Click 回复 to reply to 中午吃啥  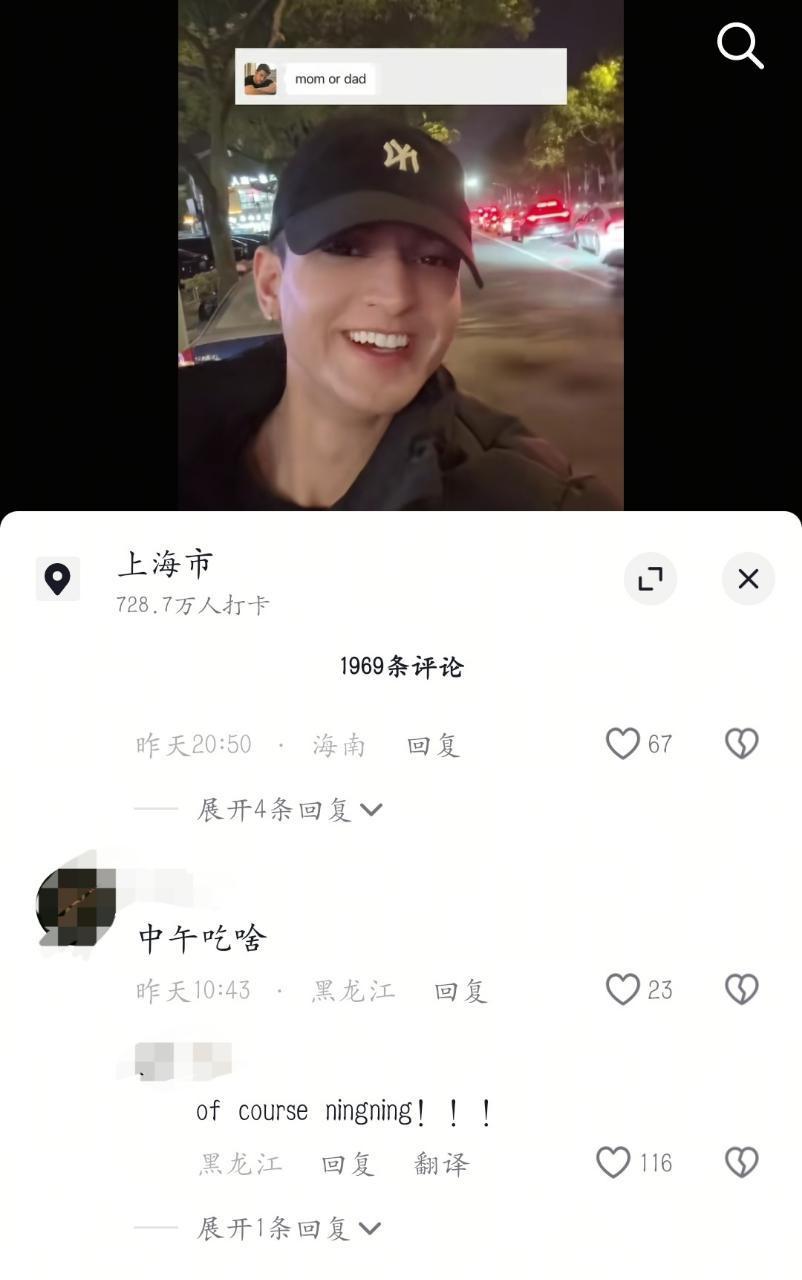click(458, 990)
